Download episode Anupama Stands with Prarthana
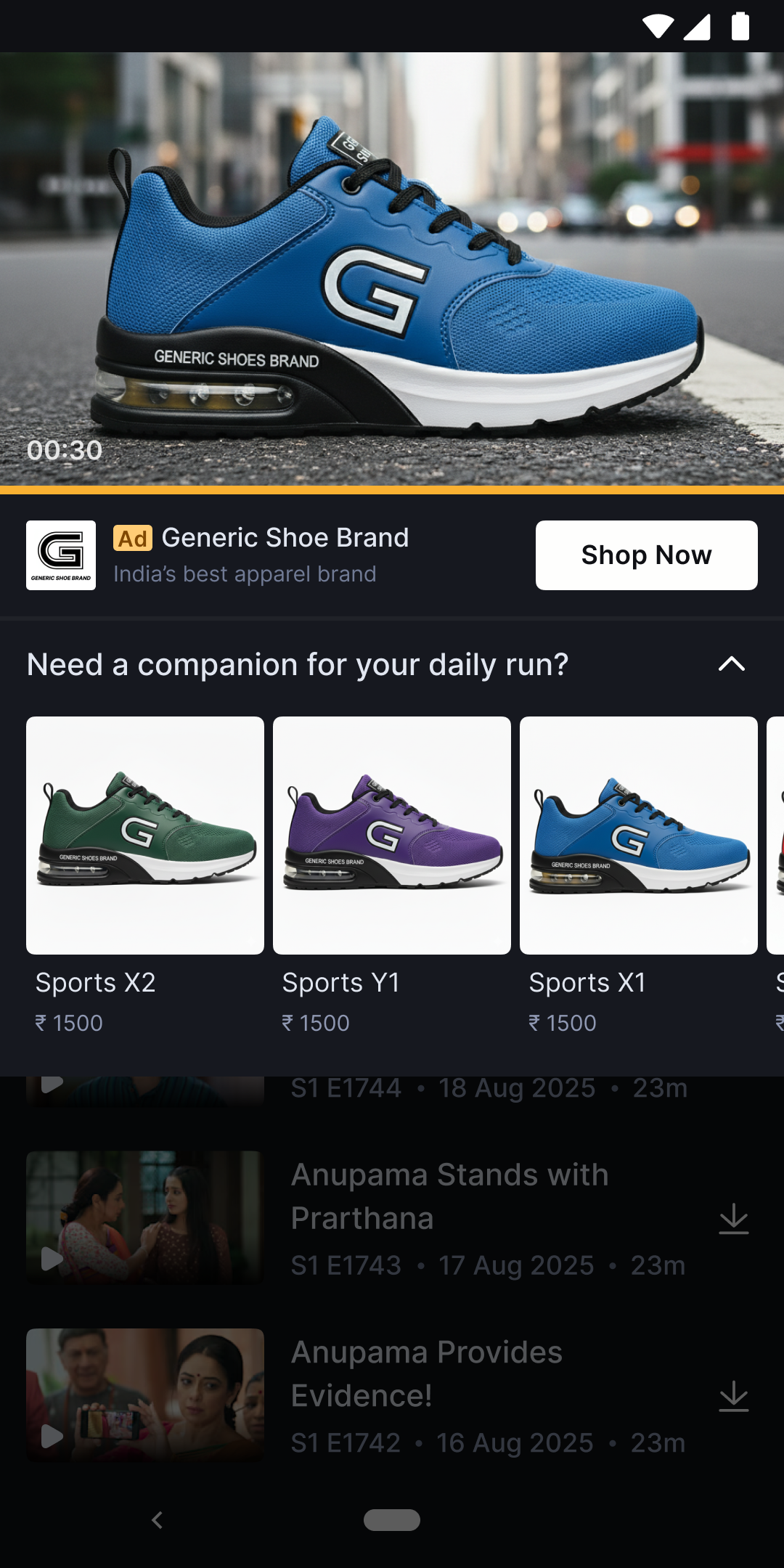 (733, 1219)
